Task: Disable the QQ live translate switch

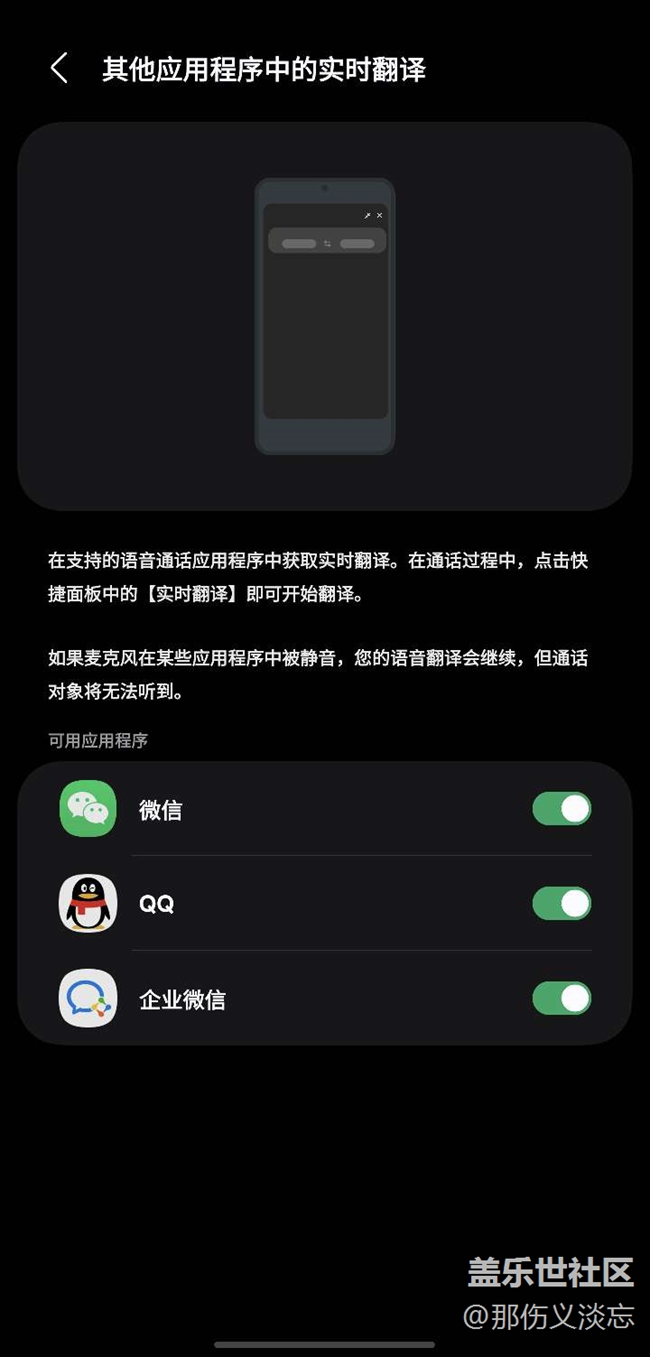Action: [x=561, y=904]
